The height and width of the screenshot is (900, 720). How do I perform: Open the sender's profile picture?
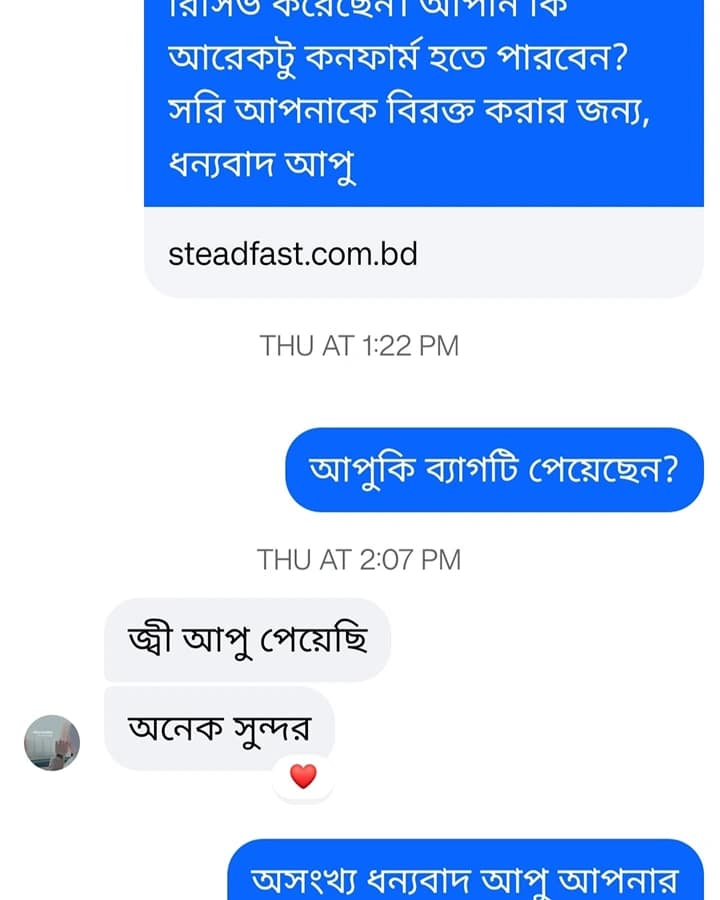click(x=52, y=743)
